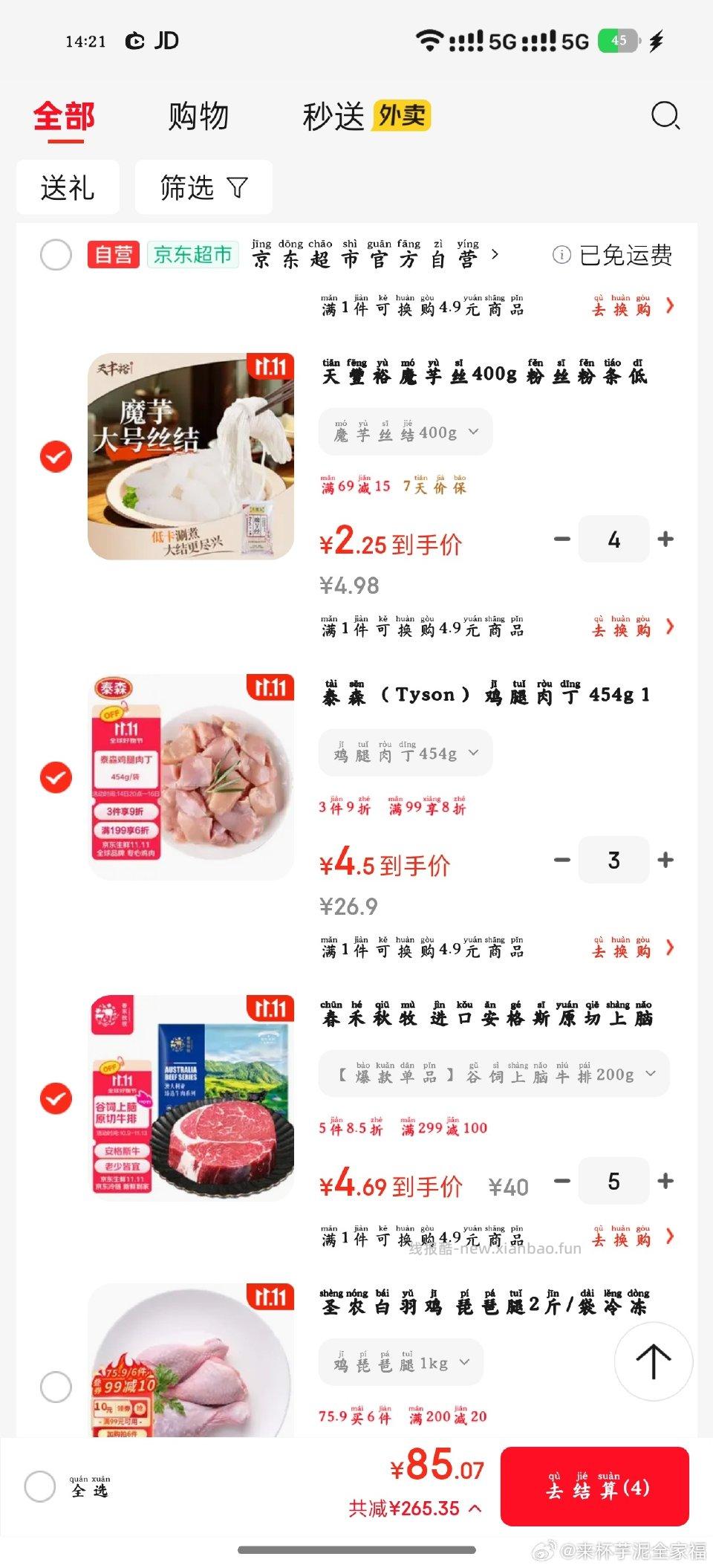Decrease 鸡腿肉丁 quantity with the minus icon
Screen dimensions: 713x1568
[x=561, y=861]
